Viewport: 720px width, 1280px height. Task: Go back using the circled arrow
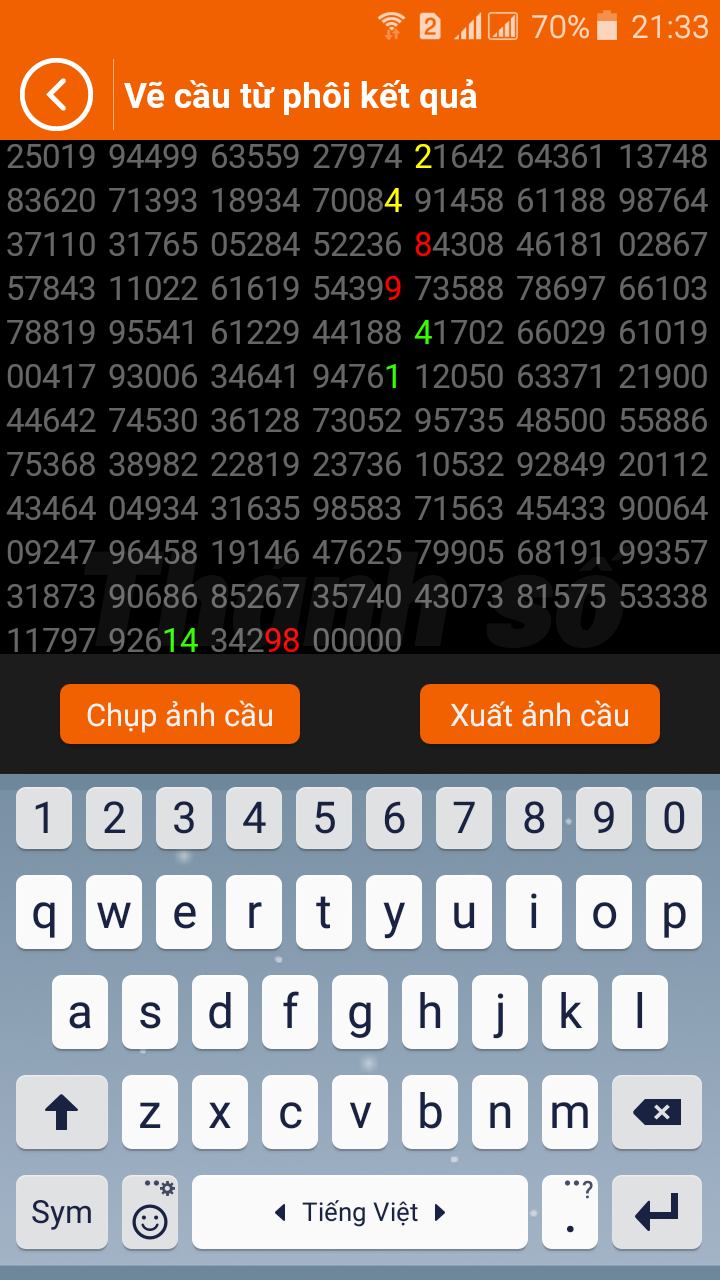tap(56, 95)
